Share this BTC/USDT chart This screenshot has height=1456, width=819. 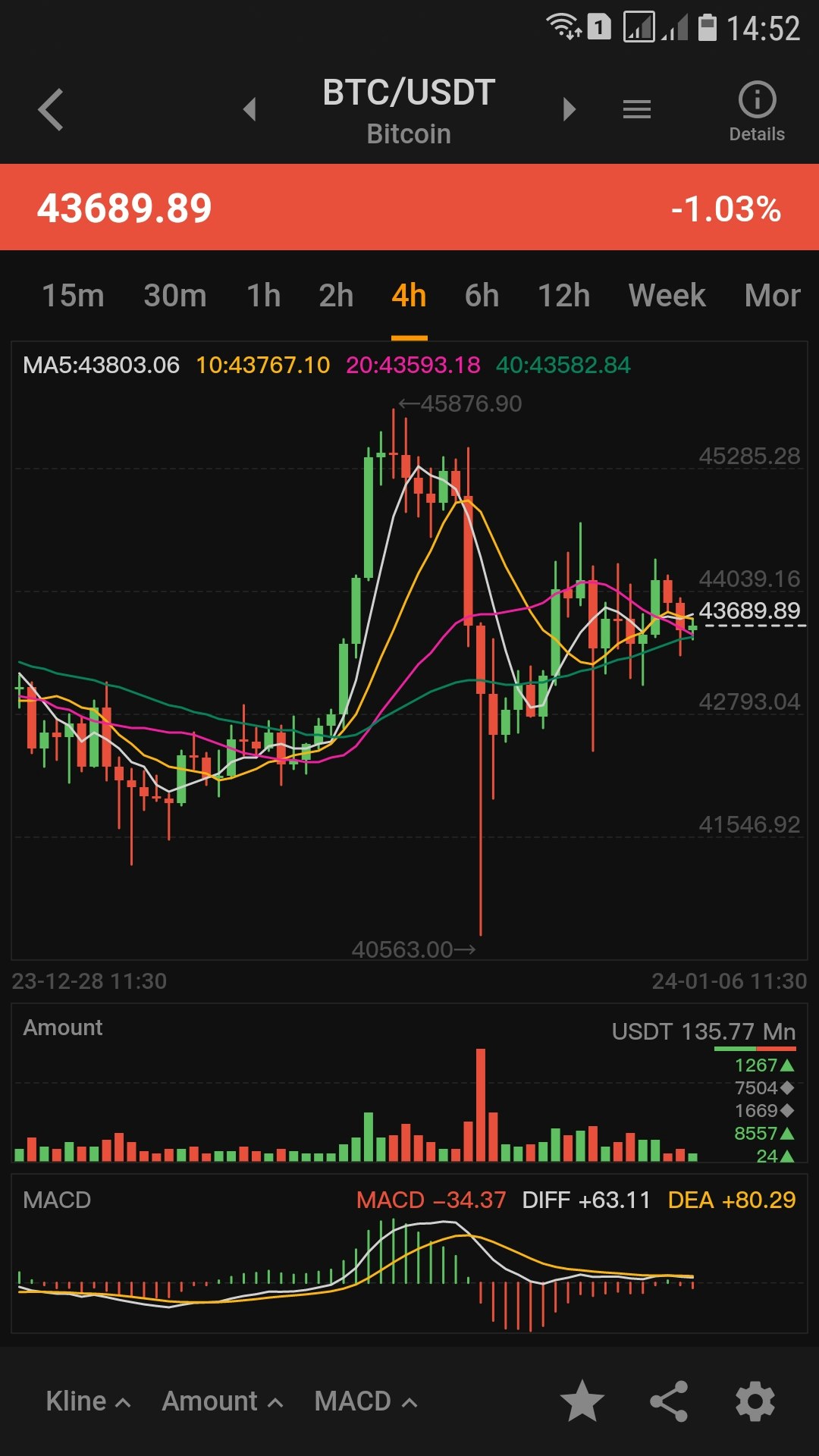click(x=669, y=1401)
